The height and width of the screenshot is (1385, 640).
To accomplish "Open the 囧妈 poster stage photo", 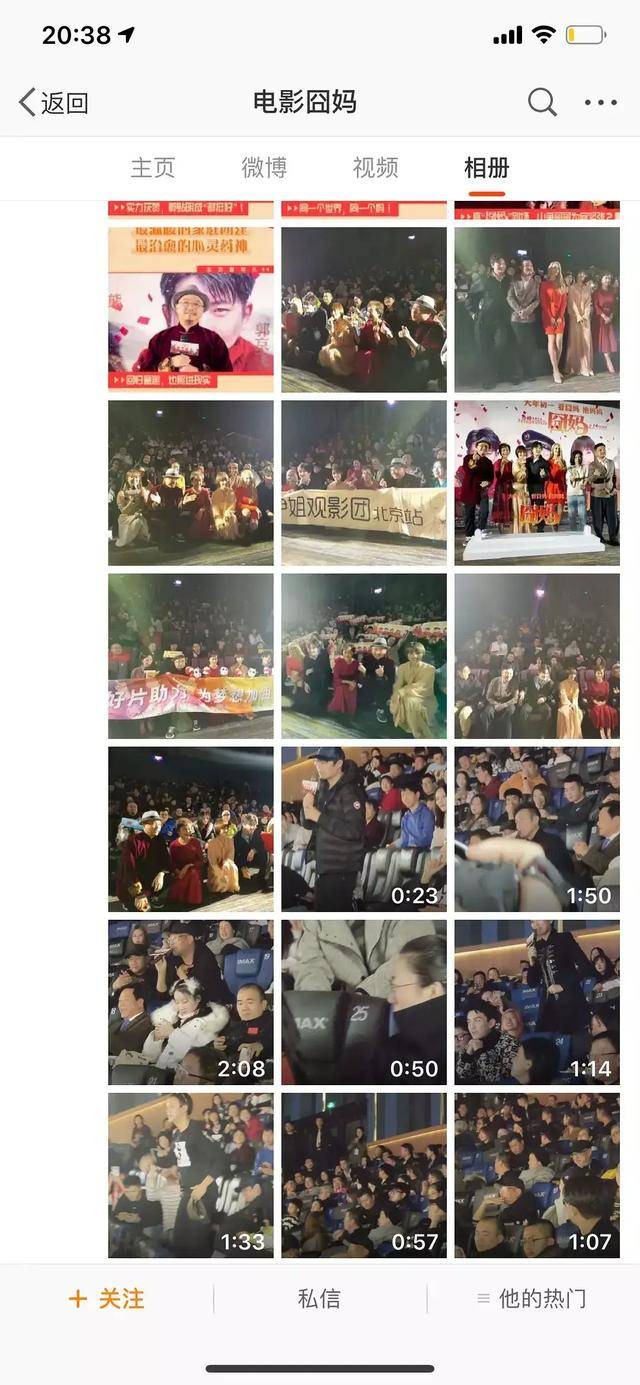I will point(537,483).
